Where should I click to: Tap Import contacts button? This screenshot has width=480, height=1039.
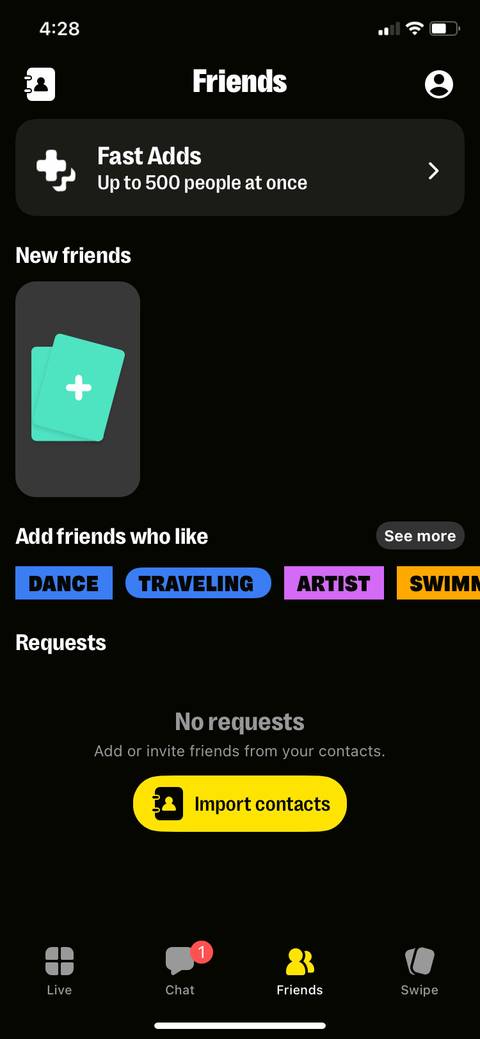[240, 804]
